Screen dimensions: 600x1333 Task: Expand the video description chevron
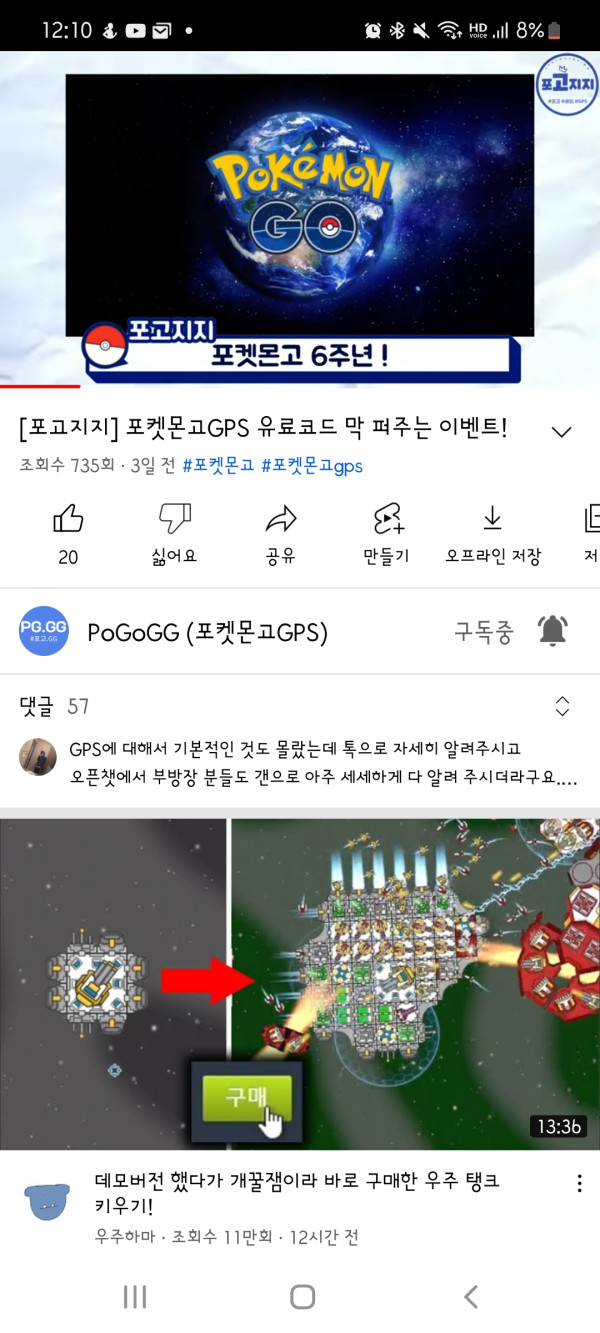pyautogui.click(x=562, y=432)
